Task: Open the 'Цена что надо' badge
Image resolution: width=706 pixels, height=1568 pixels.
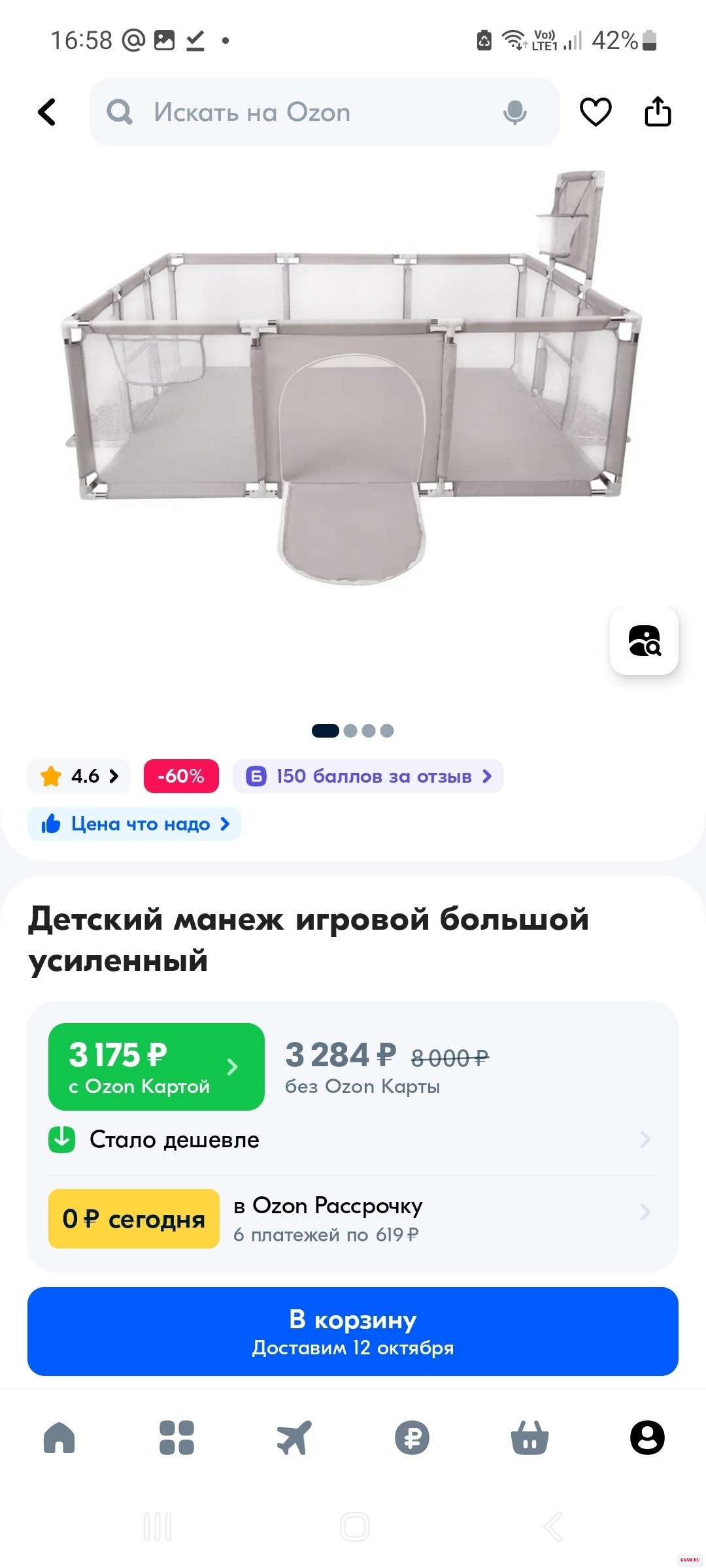Action: pos(135,824)
